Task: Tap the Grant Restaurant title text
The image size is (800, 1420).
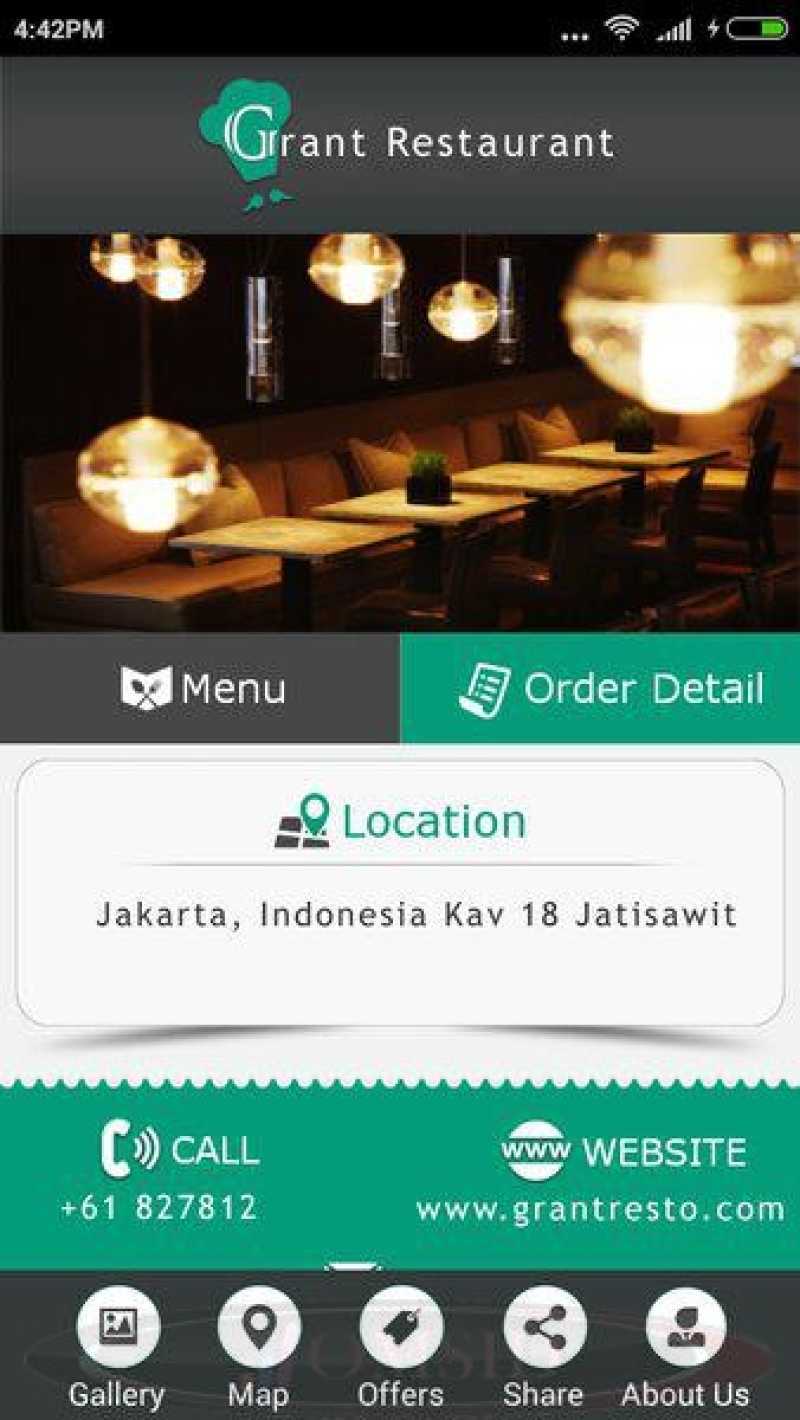Action: [420, 142]
